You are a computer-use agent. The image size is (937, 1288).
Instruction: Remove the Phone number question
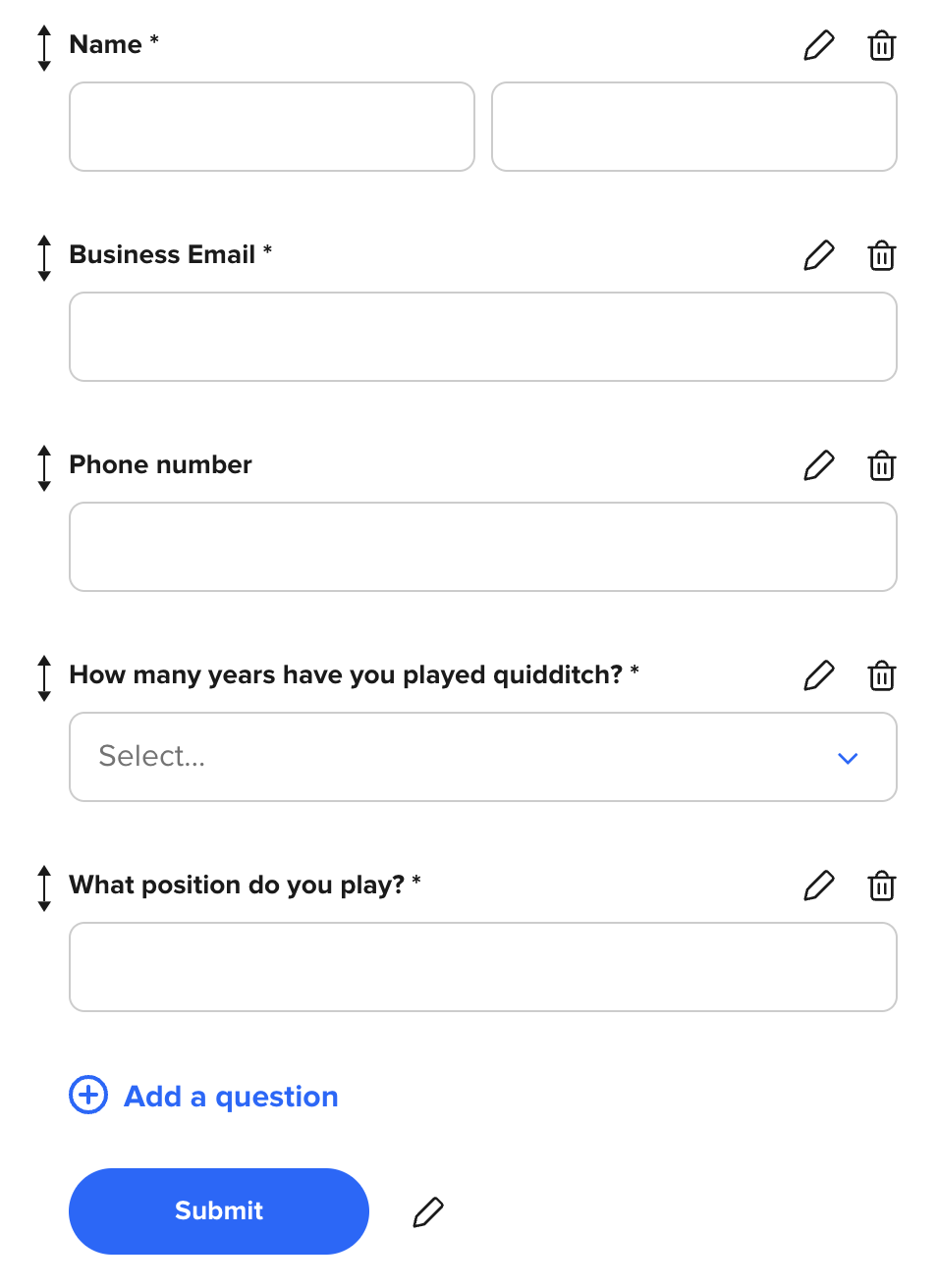[x=881, y=465]
